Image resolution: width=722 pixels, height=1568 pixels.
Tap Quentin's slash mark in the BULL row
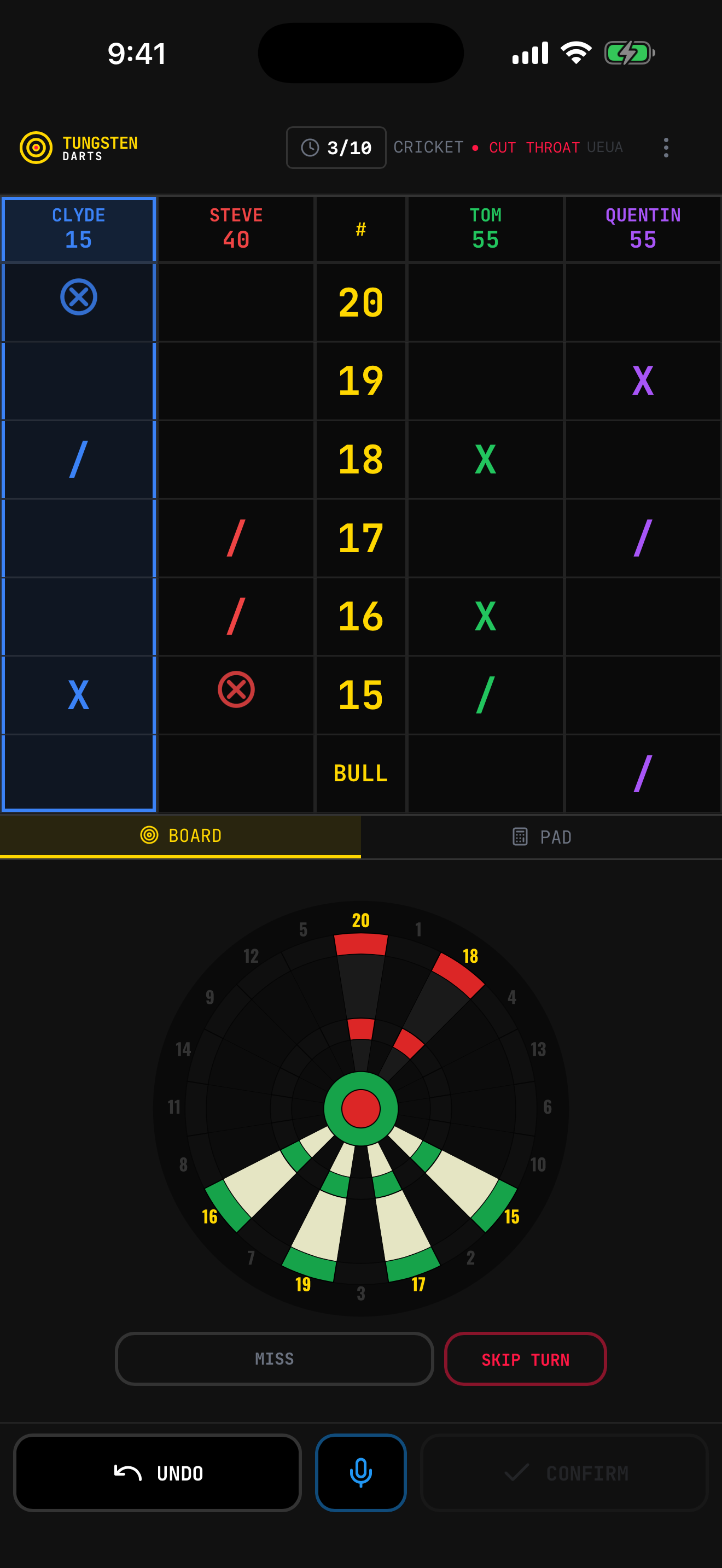tap(643, 773)
